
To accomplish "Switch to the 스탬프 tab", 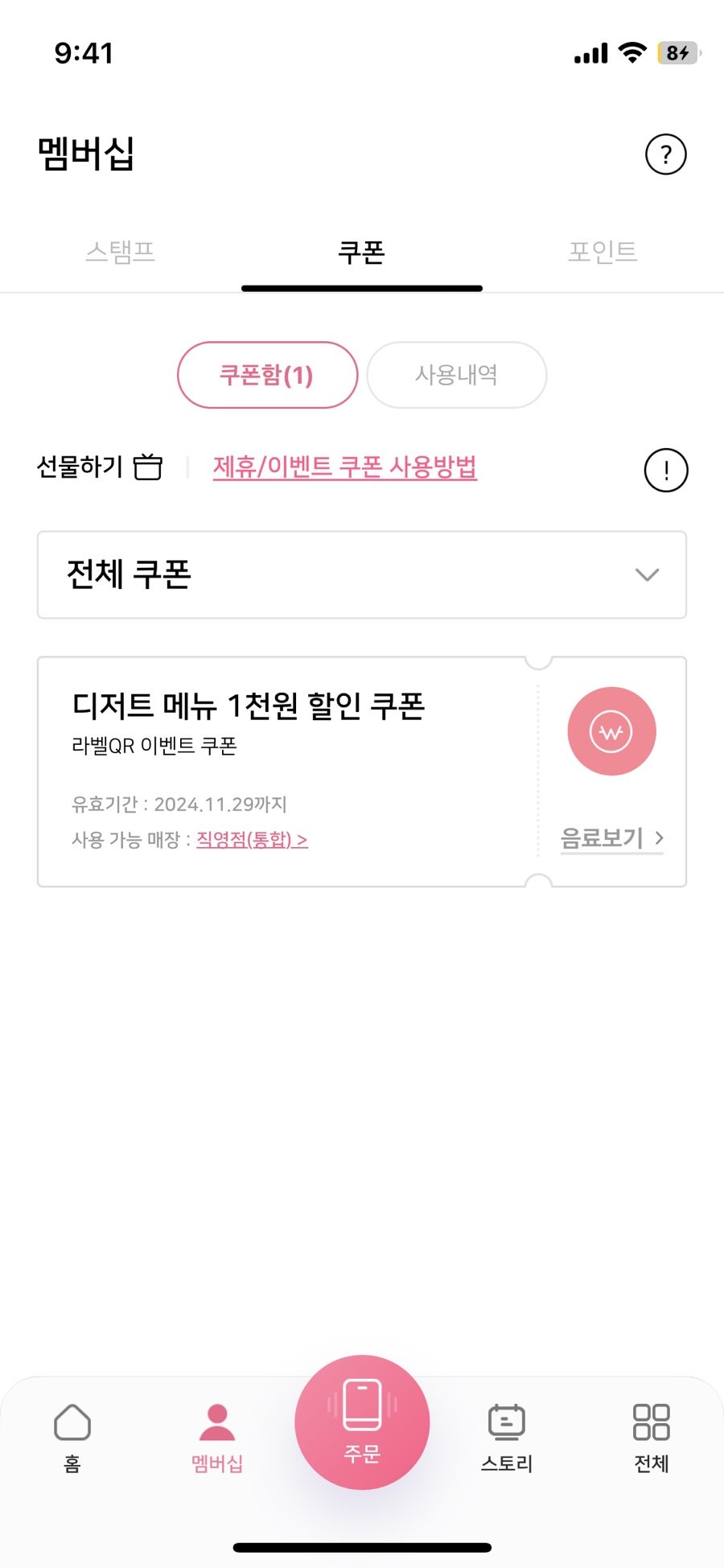I will click(121, 253).
